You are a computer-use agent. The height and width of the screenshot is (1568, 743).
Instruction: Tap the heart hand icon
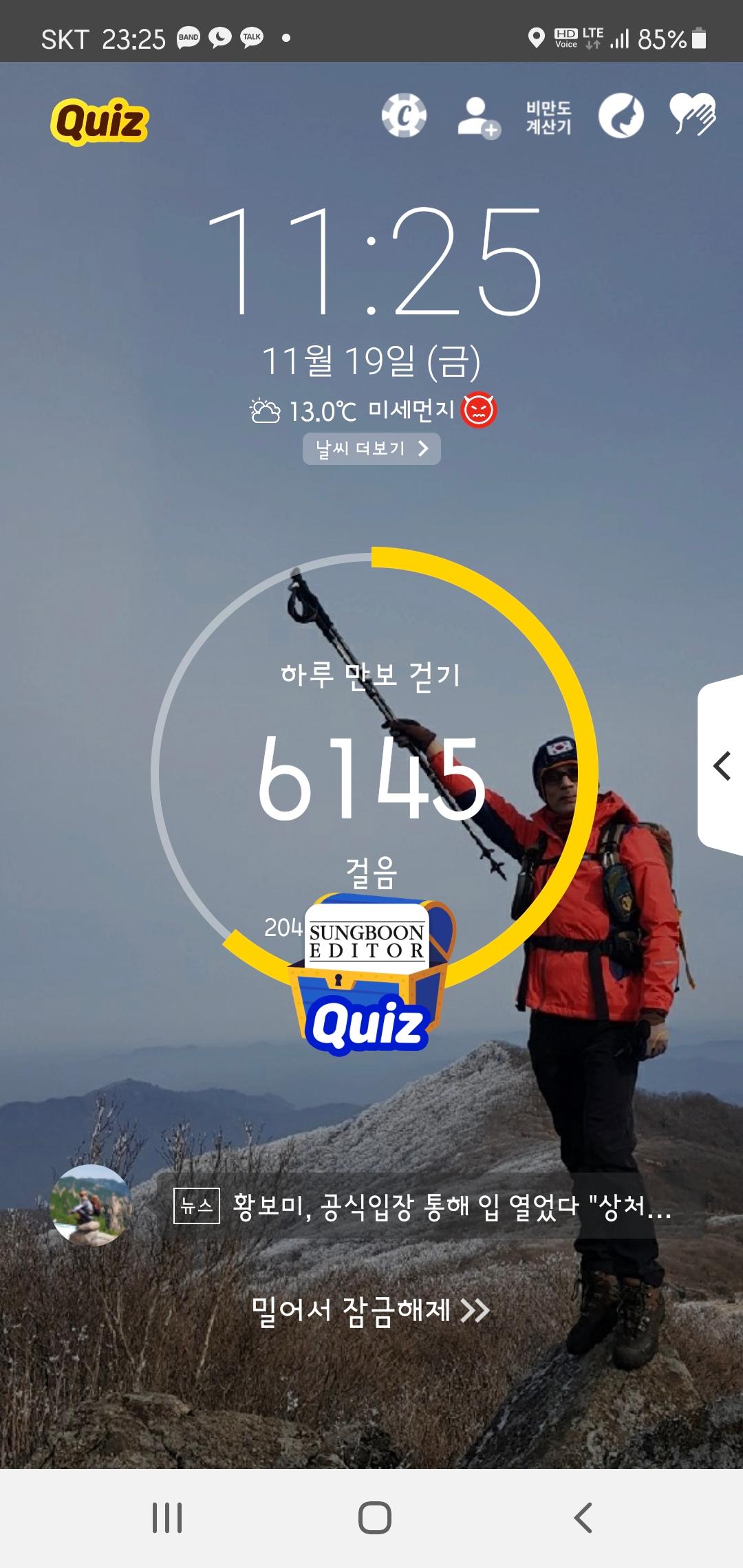tap(693, 115)
